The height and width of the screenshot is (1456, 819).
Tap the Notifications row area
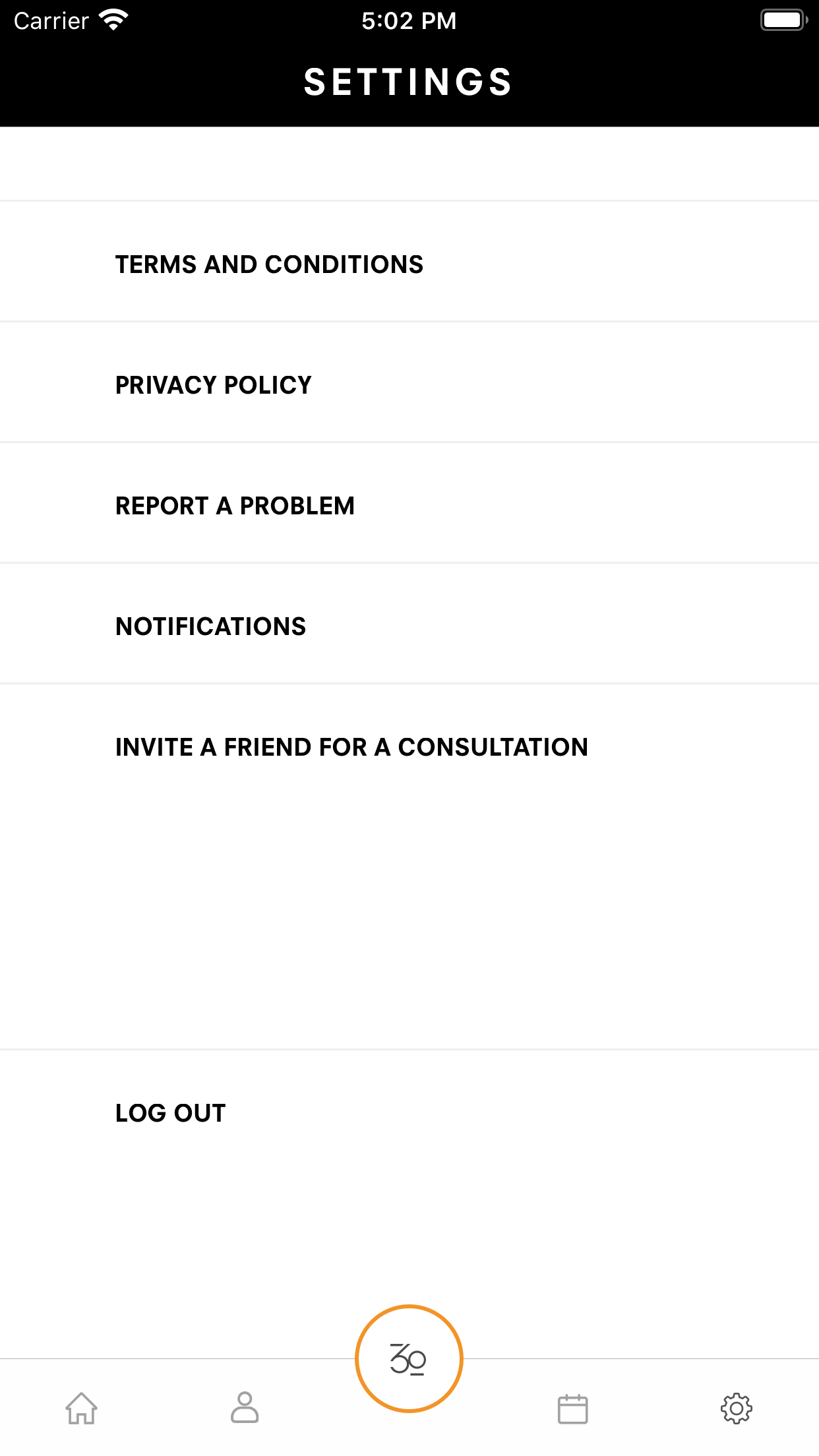pyautogui.click(x=409, y=626)
